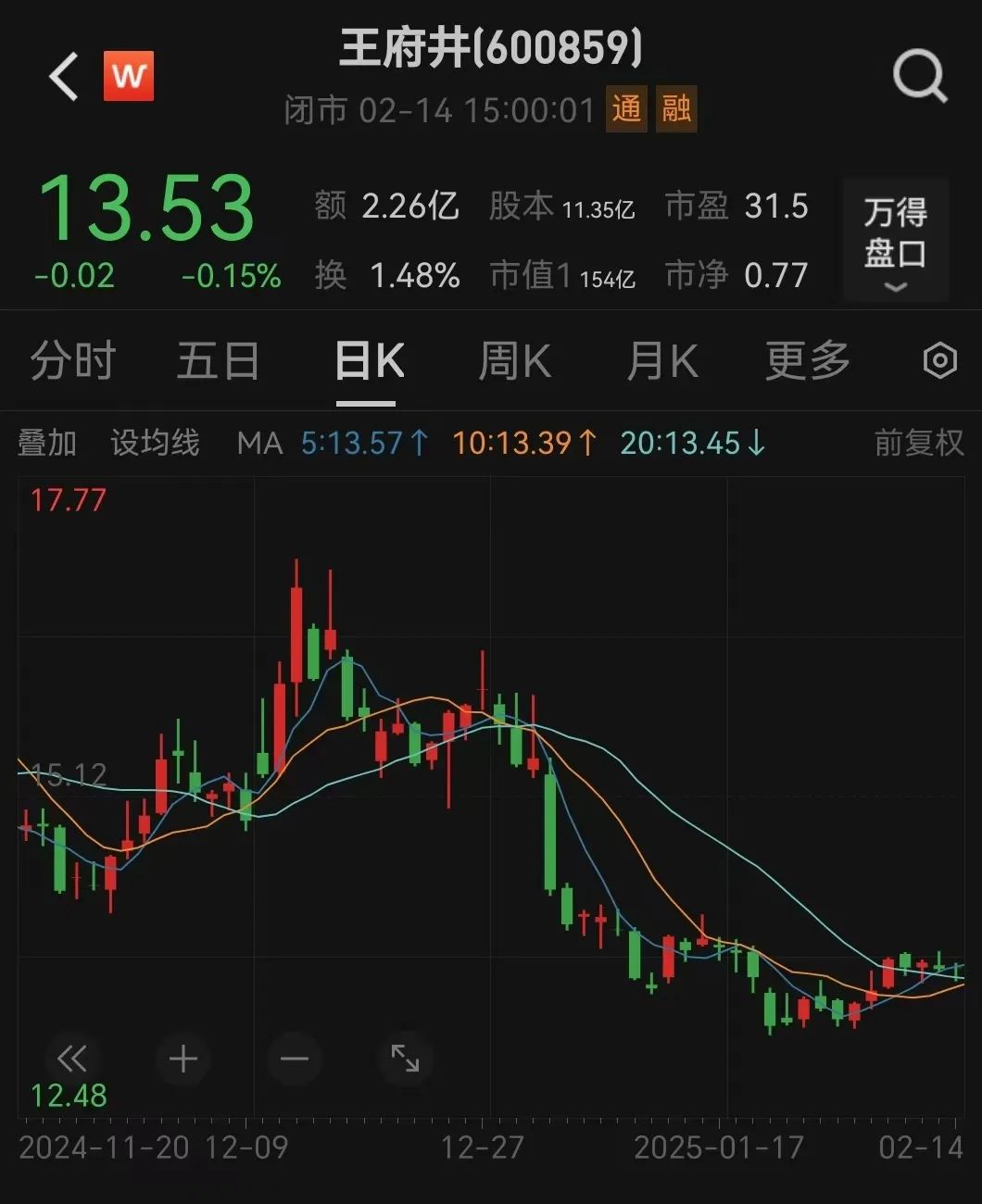Select the 日K chart tab
This screenshot has height=1204, width=982.
pos(368,361)
